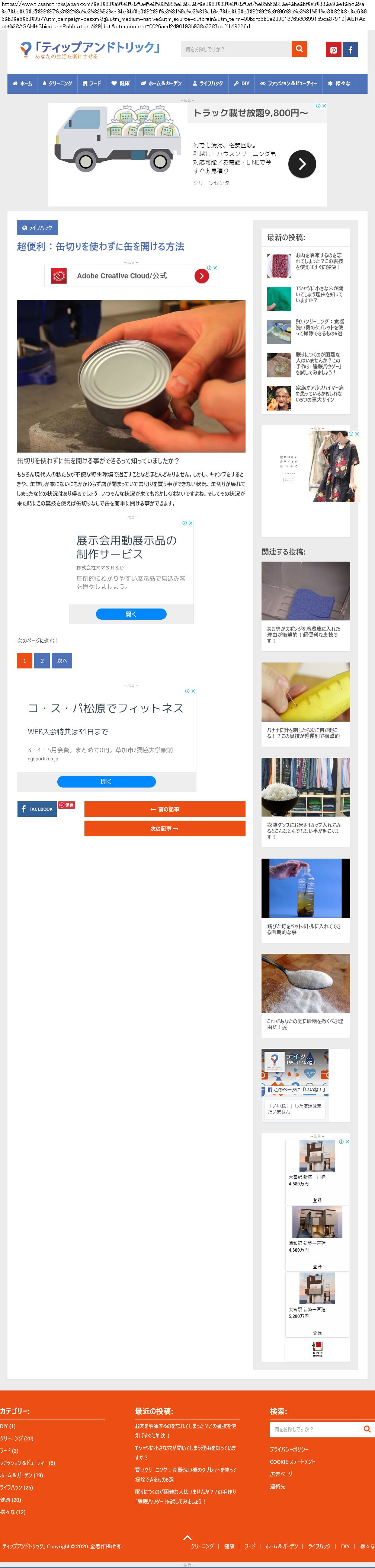Open the DIY navigation tab

pyautogui.click(x=242, y=83)
